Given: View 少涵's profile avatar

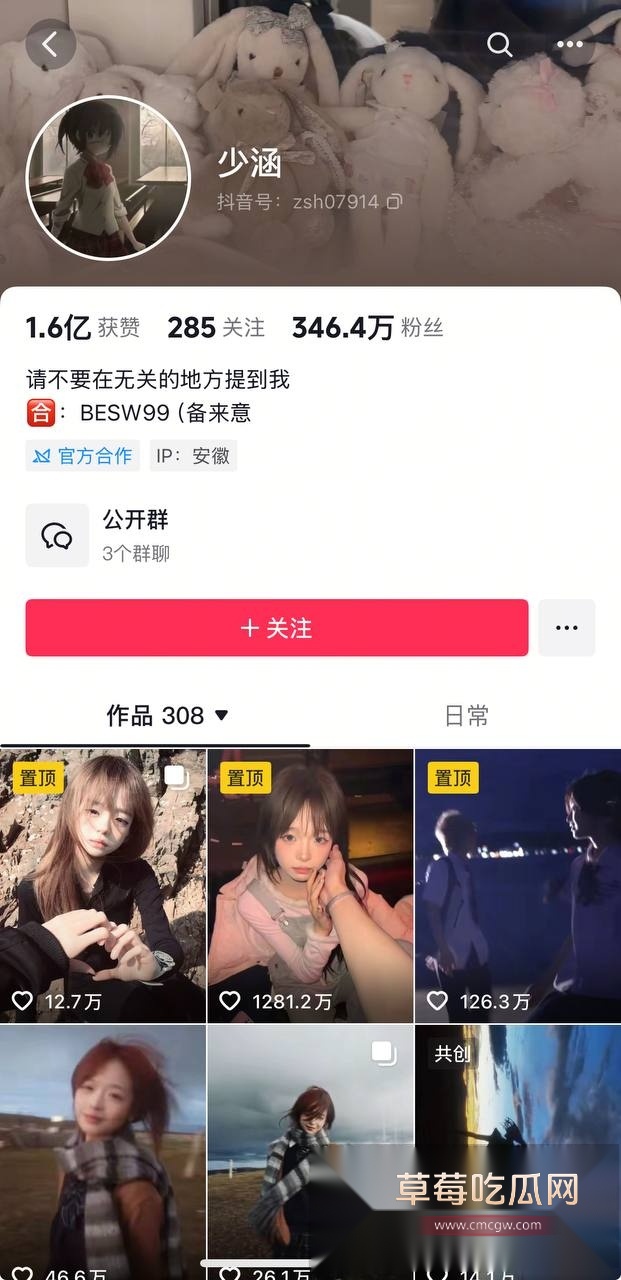Looking at the screenshot, I should tap(107, 179).
